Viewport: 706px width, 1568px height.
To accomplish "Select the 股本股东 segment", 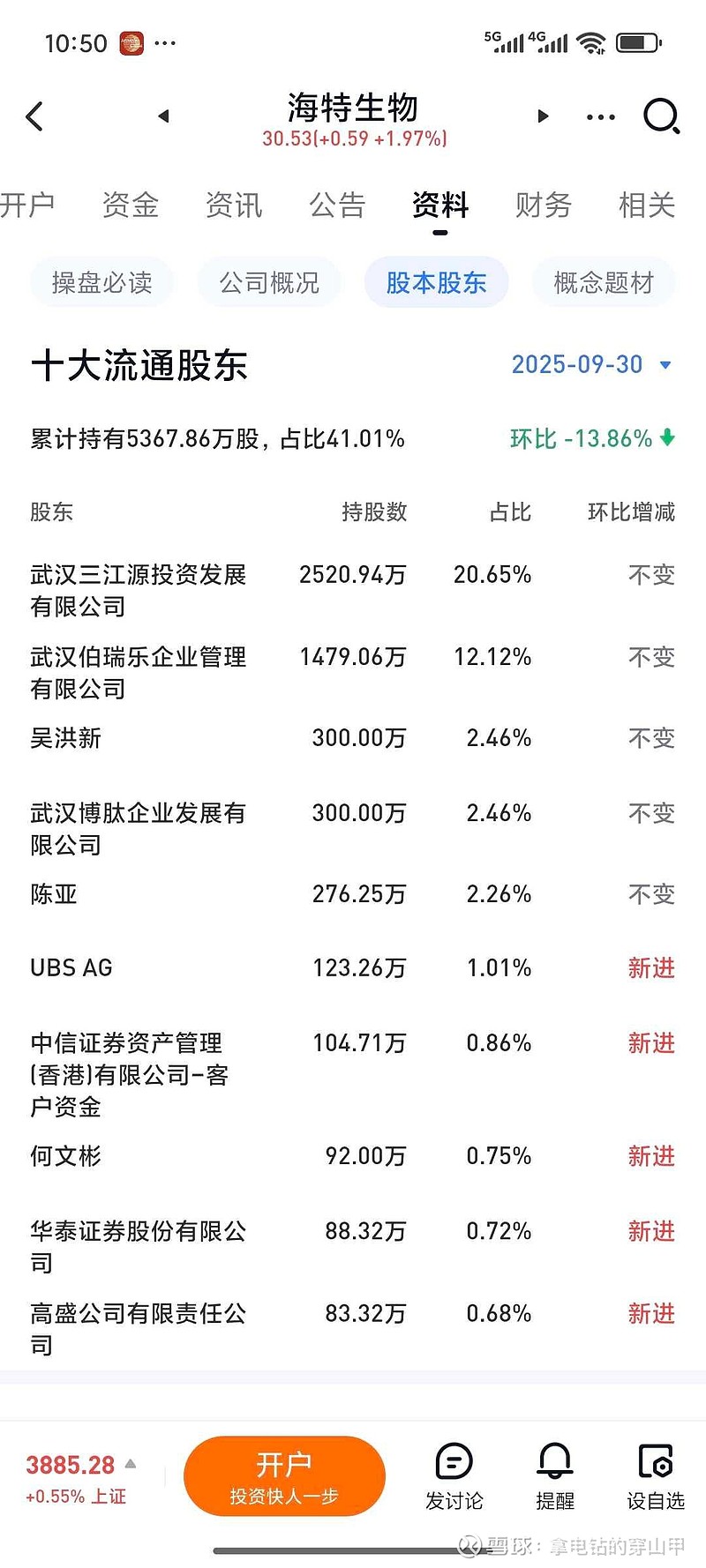I will click(436, 282).
